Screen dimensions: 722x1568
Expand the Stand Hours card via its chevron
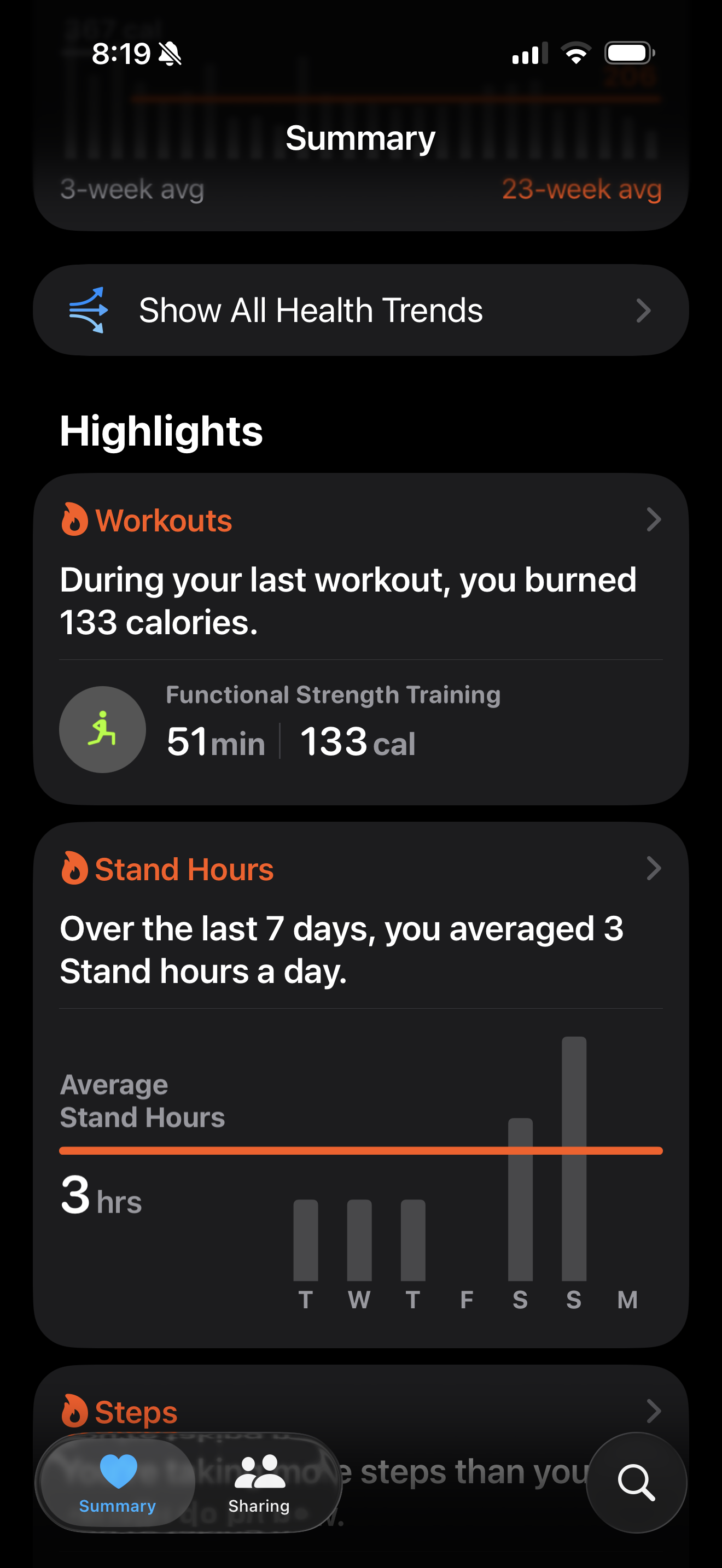tap(653, 869)
